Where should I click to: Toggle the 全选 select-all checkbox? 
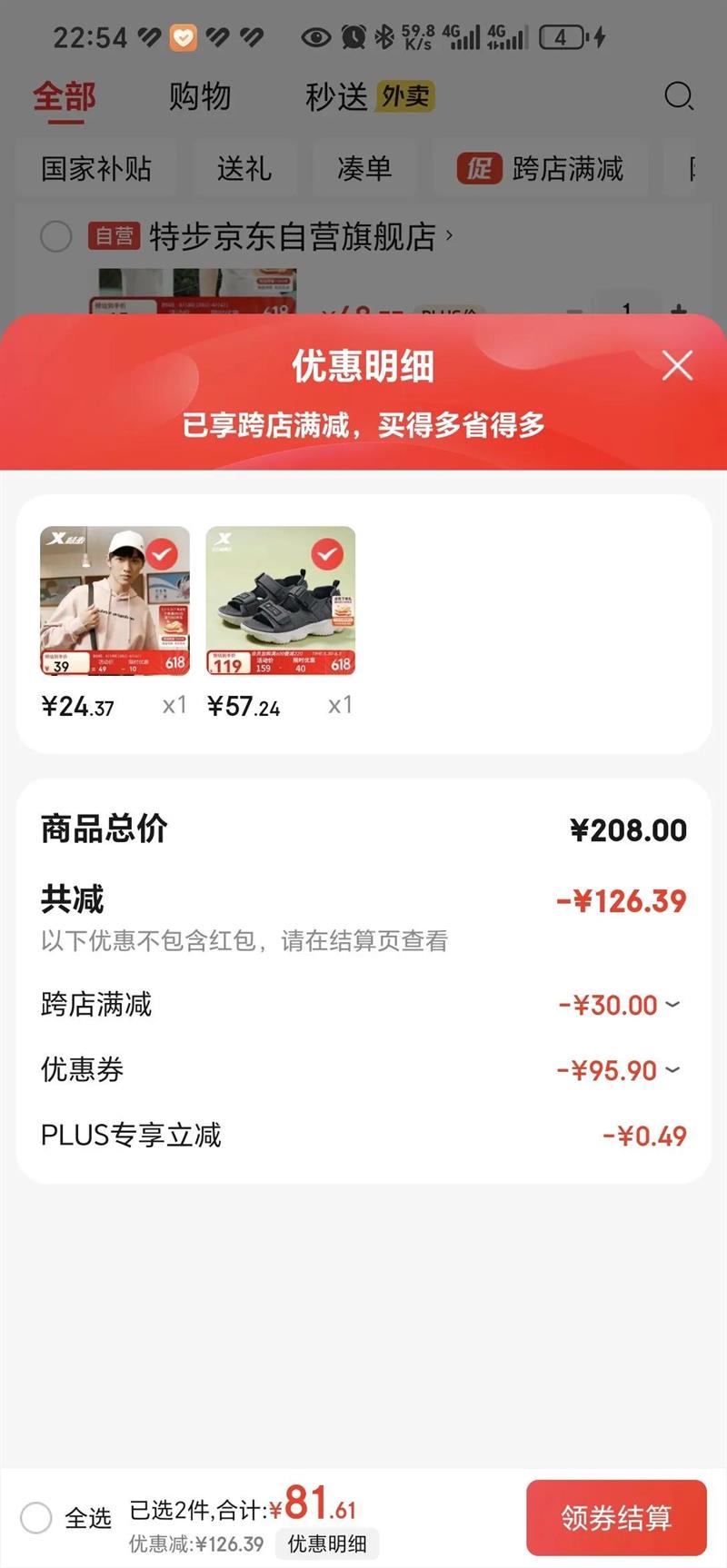point(36,1517)
